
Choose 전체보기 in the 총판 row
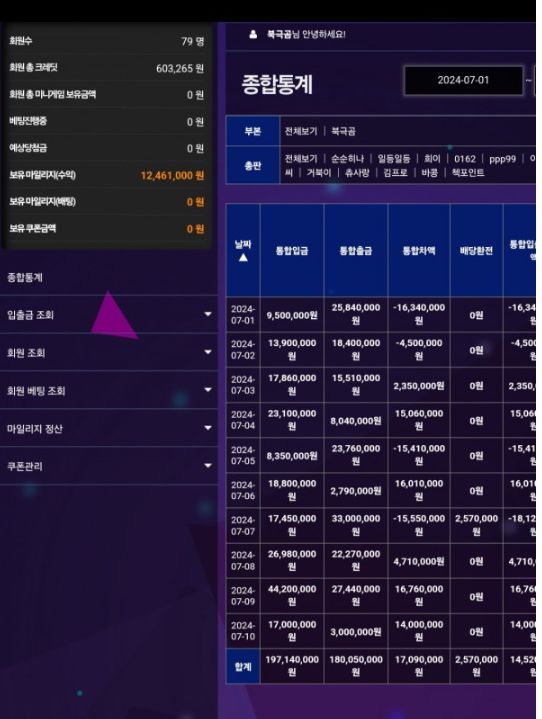pos(301,159)
